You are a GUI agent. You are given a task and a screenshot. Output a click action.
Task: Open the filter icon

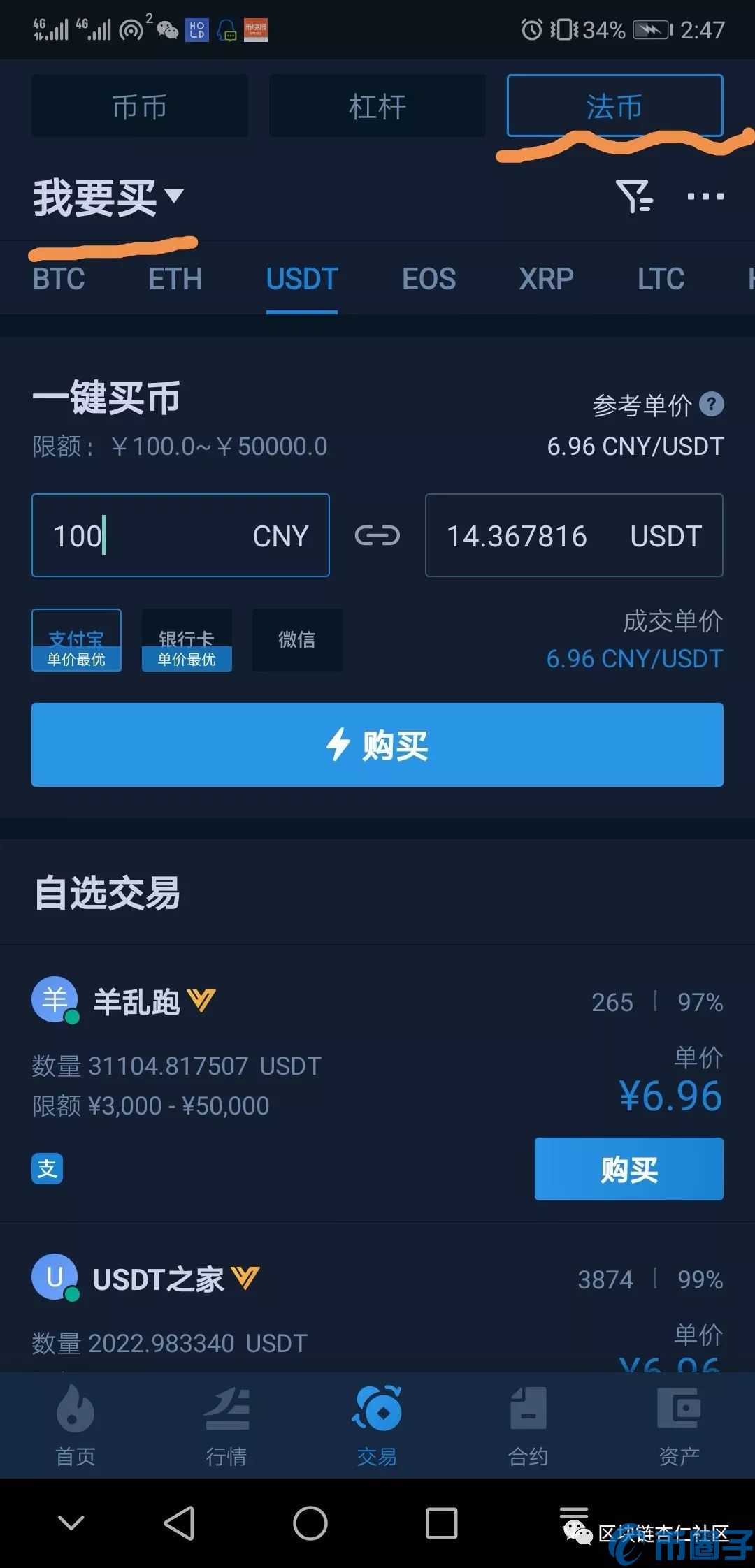(x=633, y=196)
